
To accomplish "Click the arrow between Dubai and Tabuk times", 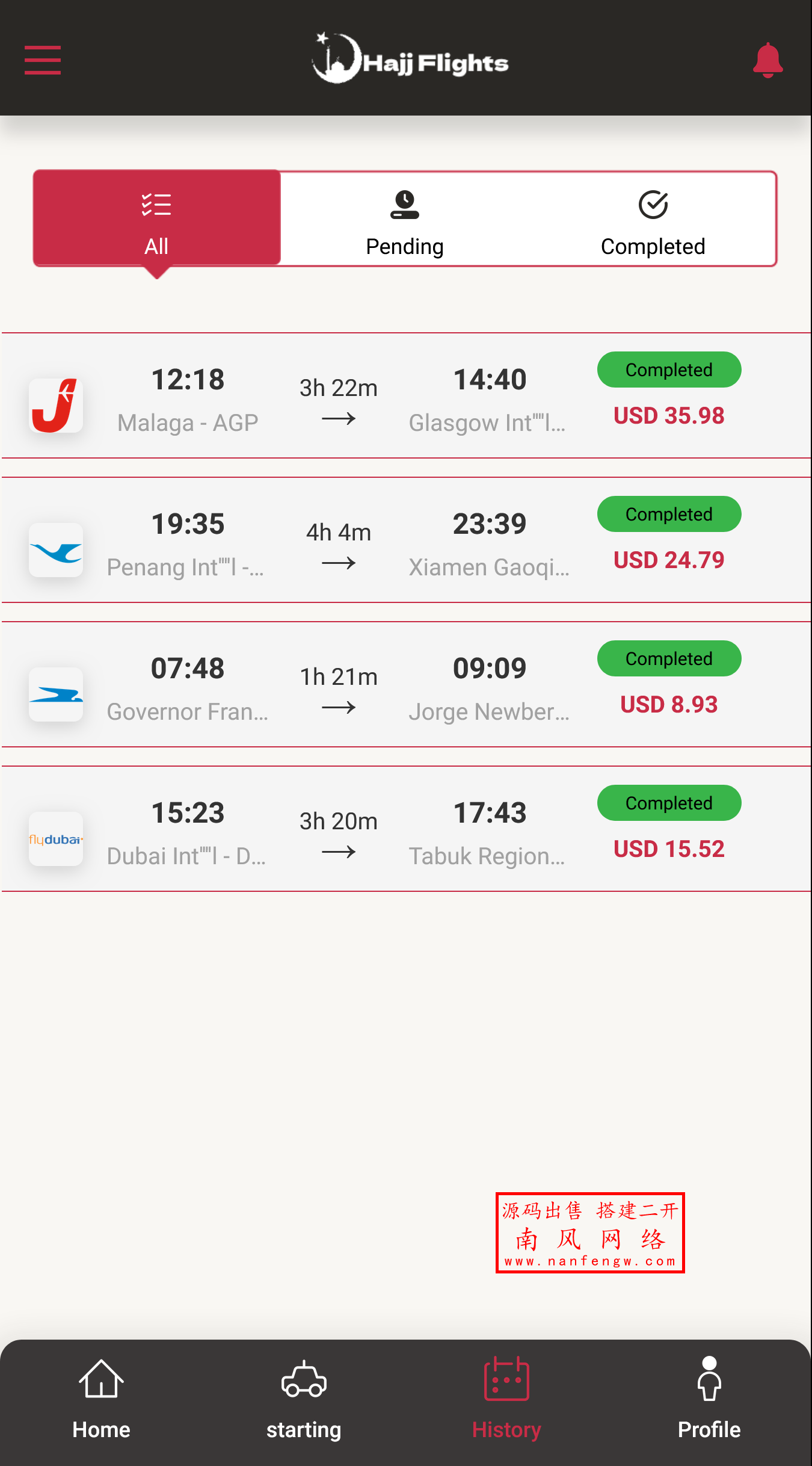I will pos(339,852).
